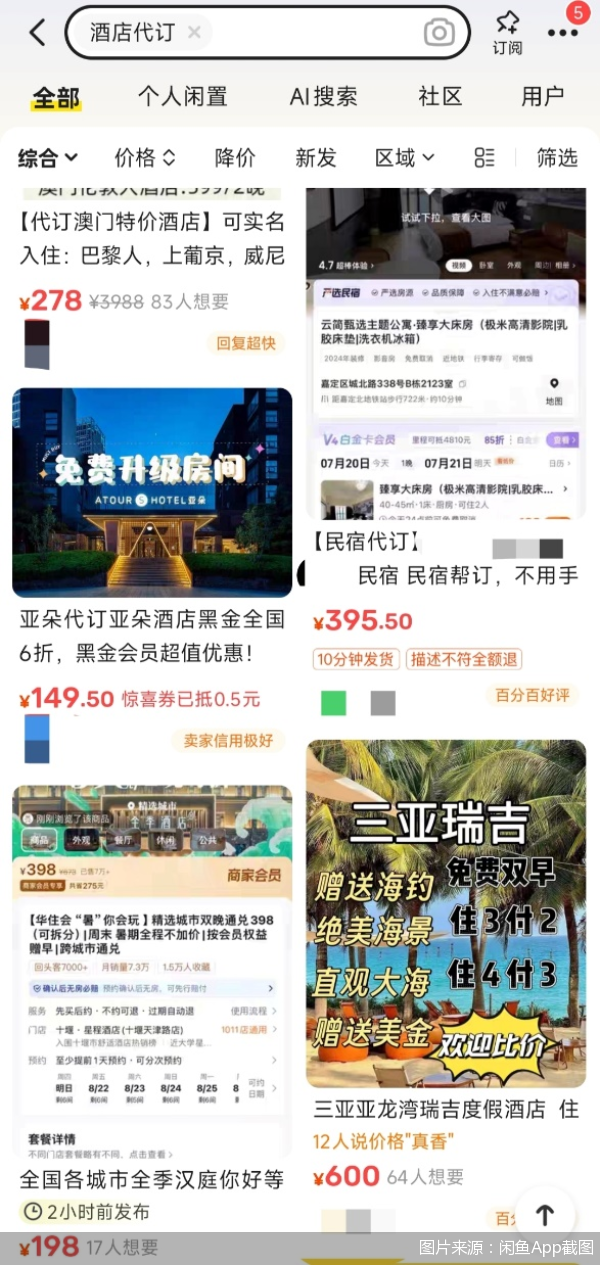The height and width of the screenshot is (1265, 600).
Task: Sort by 新发 listings
Action: 315,158
